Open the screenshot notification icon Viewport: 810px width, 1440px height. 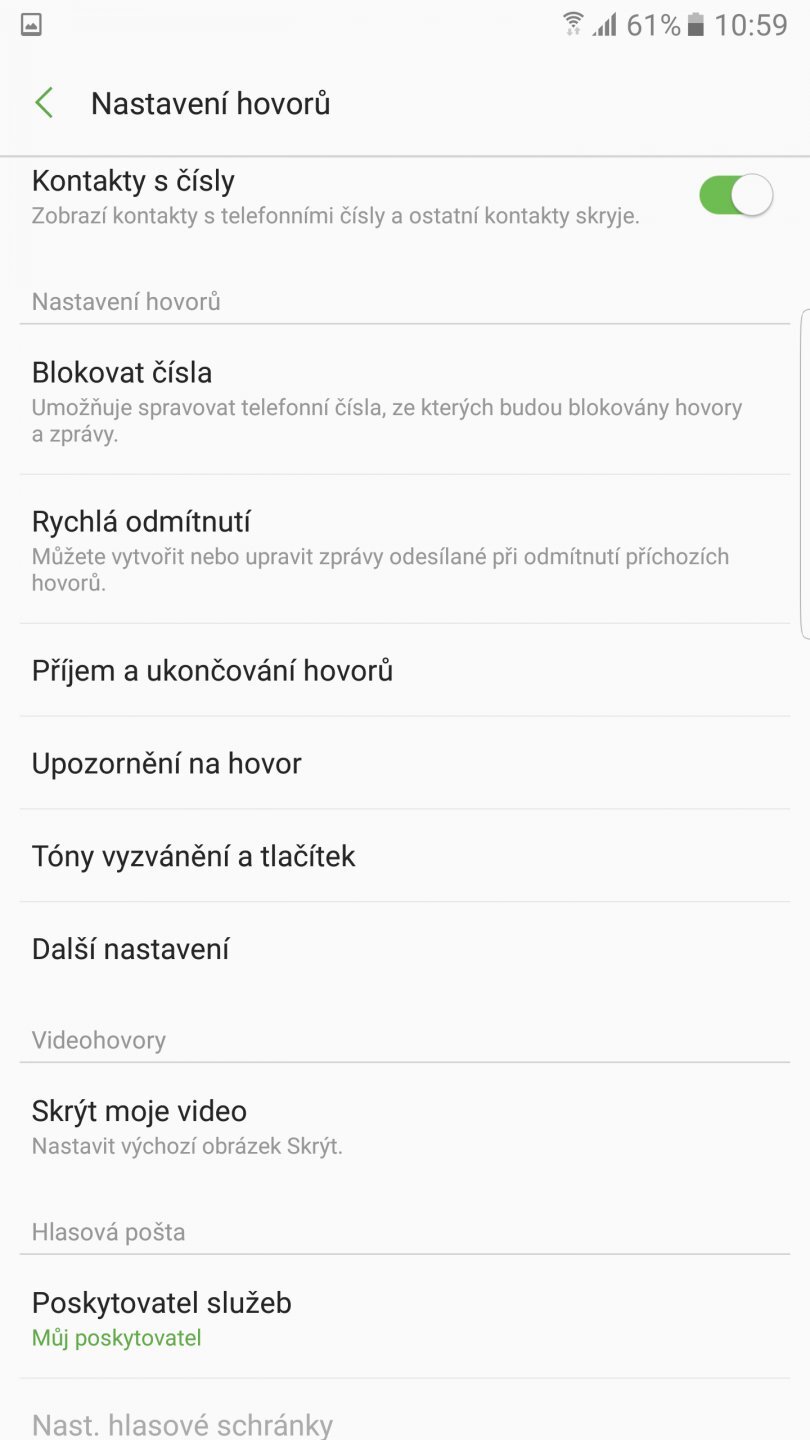(30, 24)
